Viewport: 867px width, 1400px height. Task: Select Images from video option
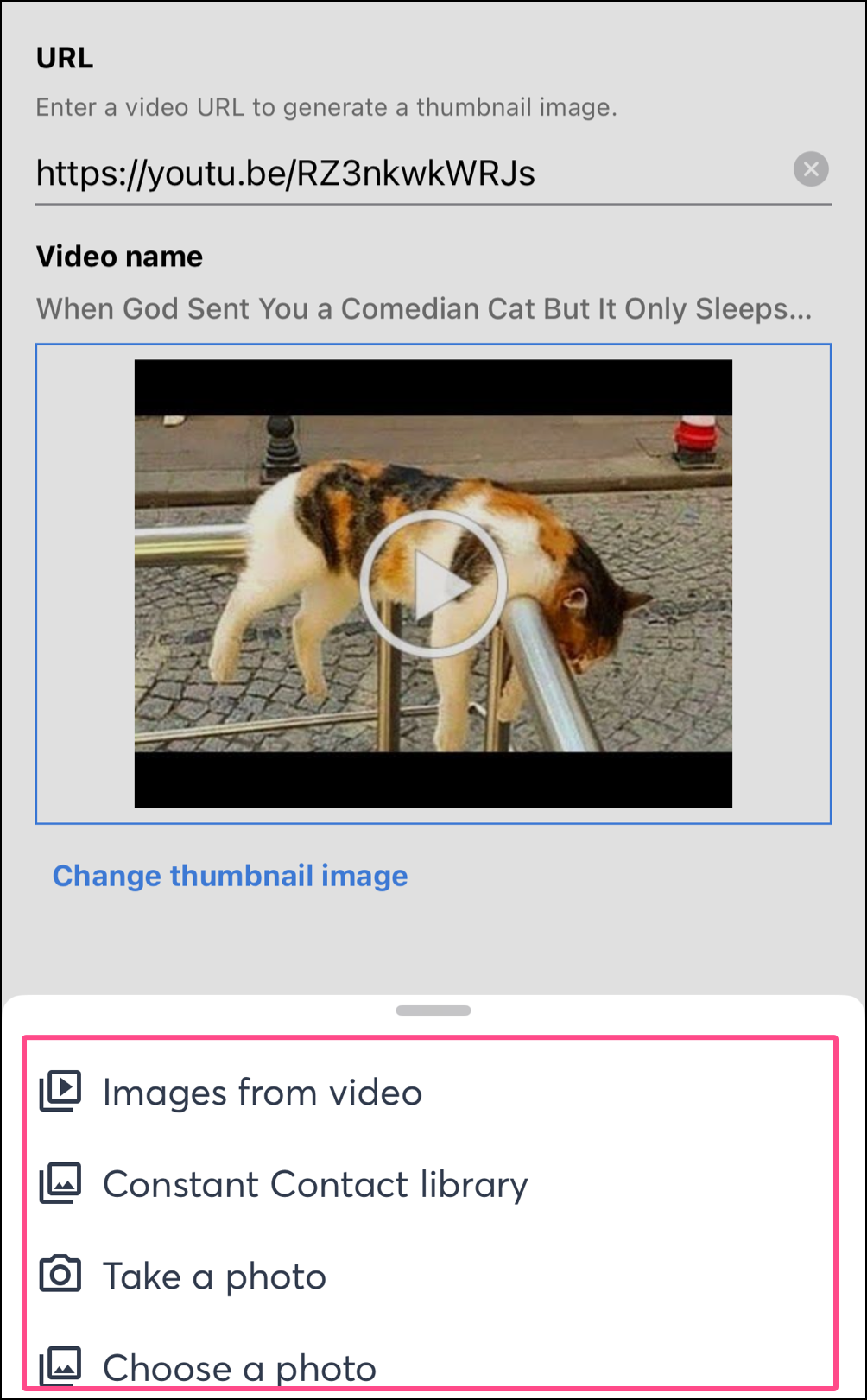(x=262, y=1093)
